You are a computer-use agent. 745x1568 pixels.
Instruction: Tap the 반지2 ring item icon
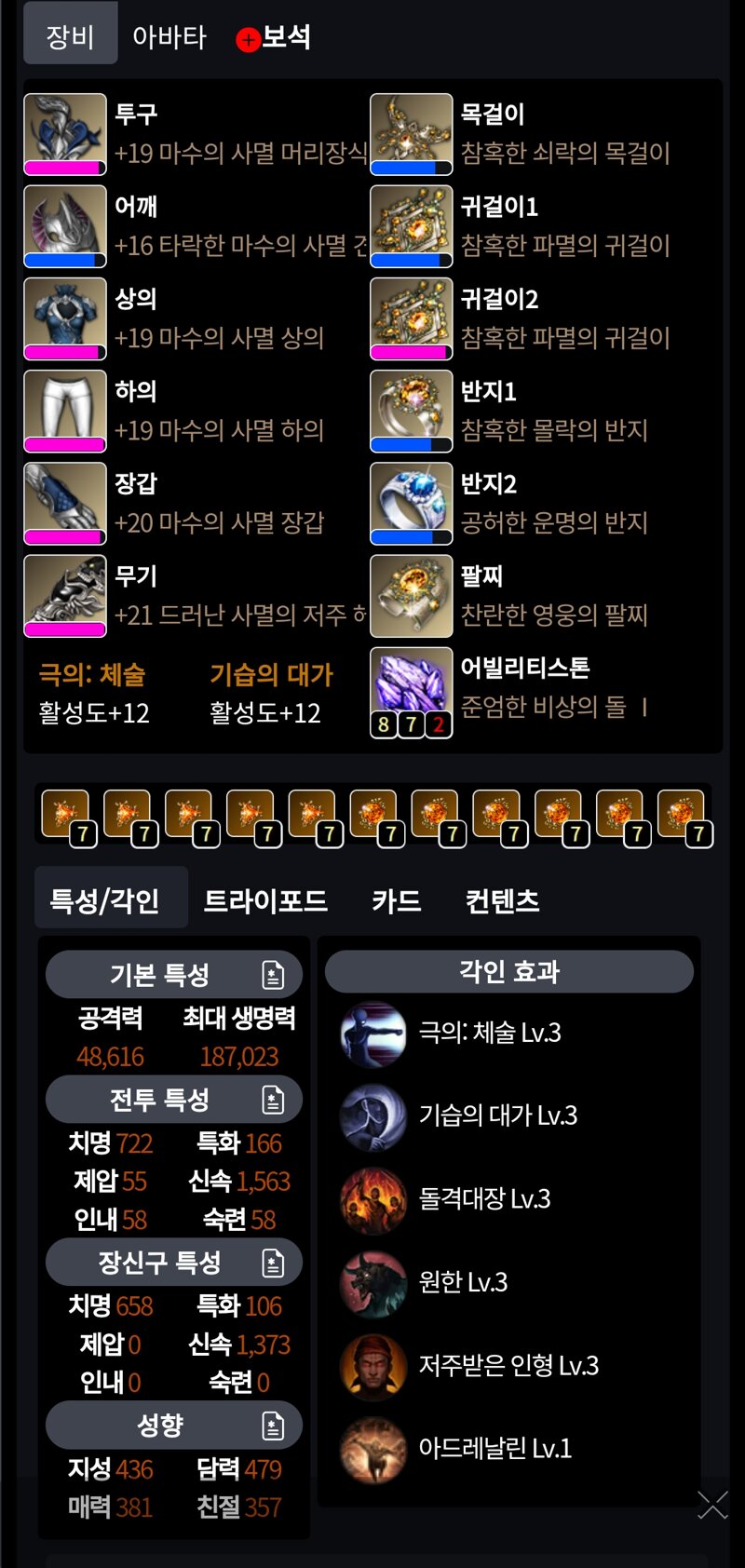click(411, 503)
